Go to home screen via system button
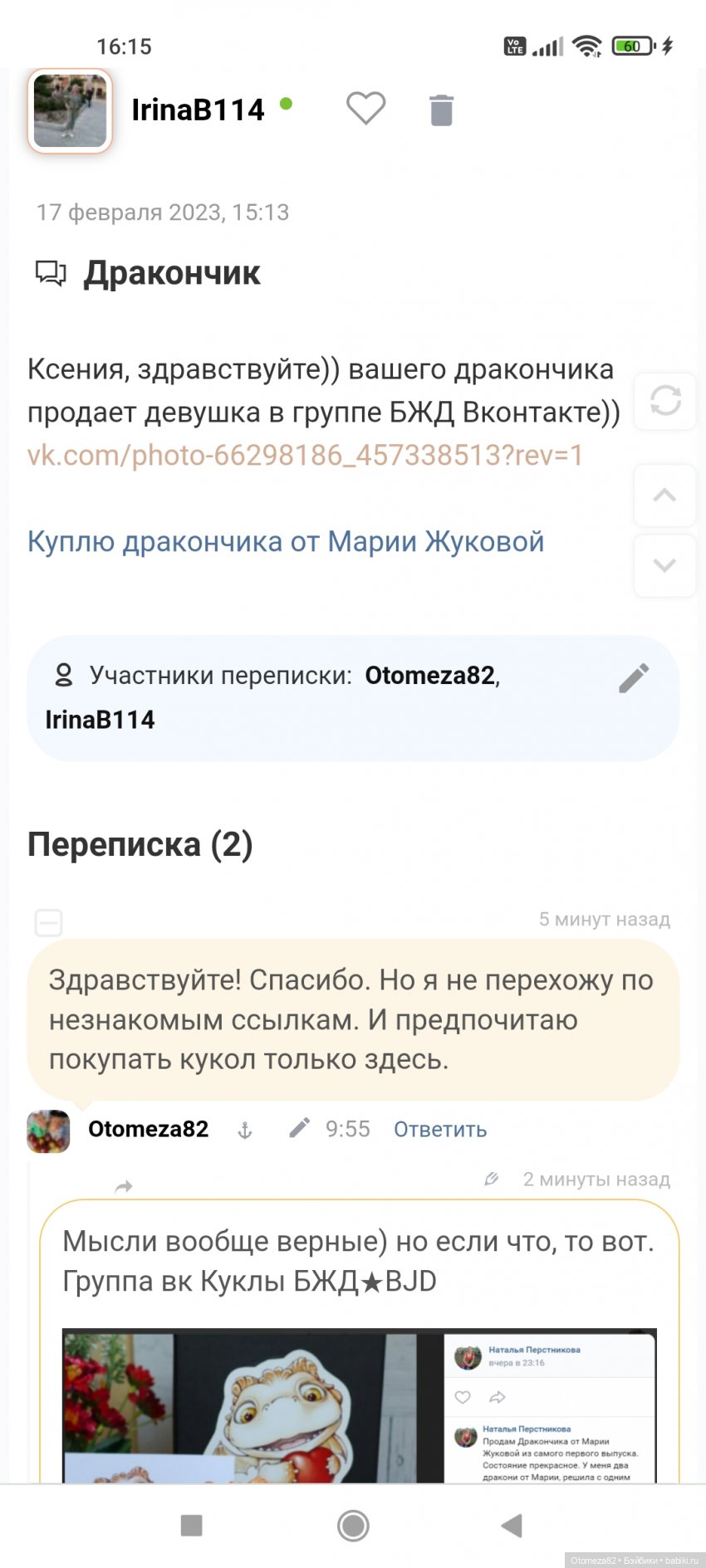The image size is (706, 1568). (x=353, y=1525)
